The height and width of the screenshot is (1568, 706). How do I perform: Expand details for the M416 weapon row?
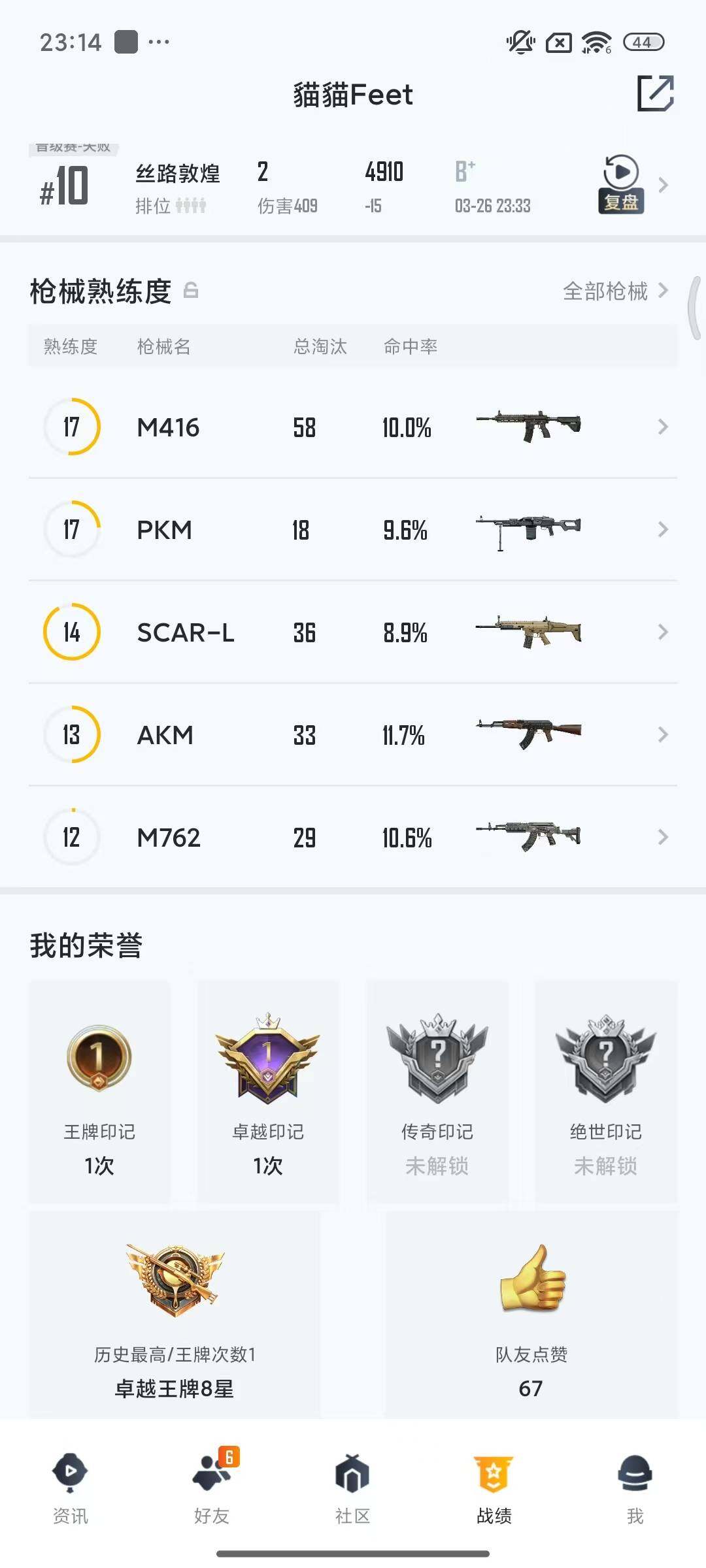(x=662, y=427)
